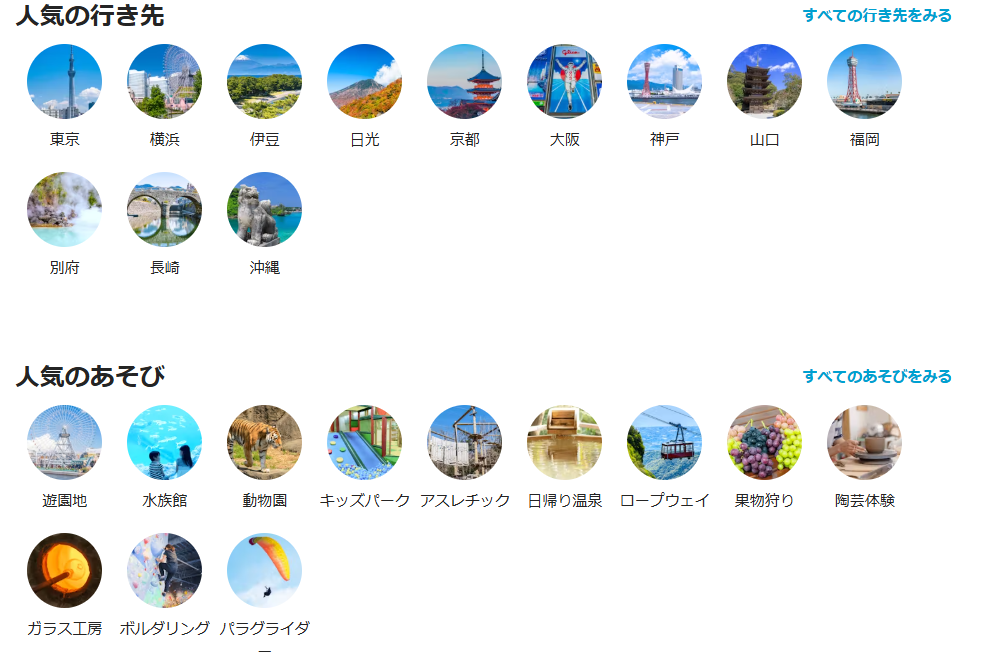Choose the 果物狩り activity

point(764,443)
